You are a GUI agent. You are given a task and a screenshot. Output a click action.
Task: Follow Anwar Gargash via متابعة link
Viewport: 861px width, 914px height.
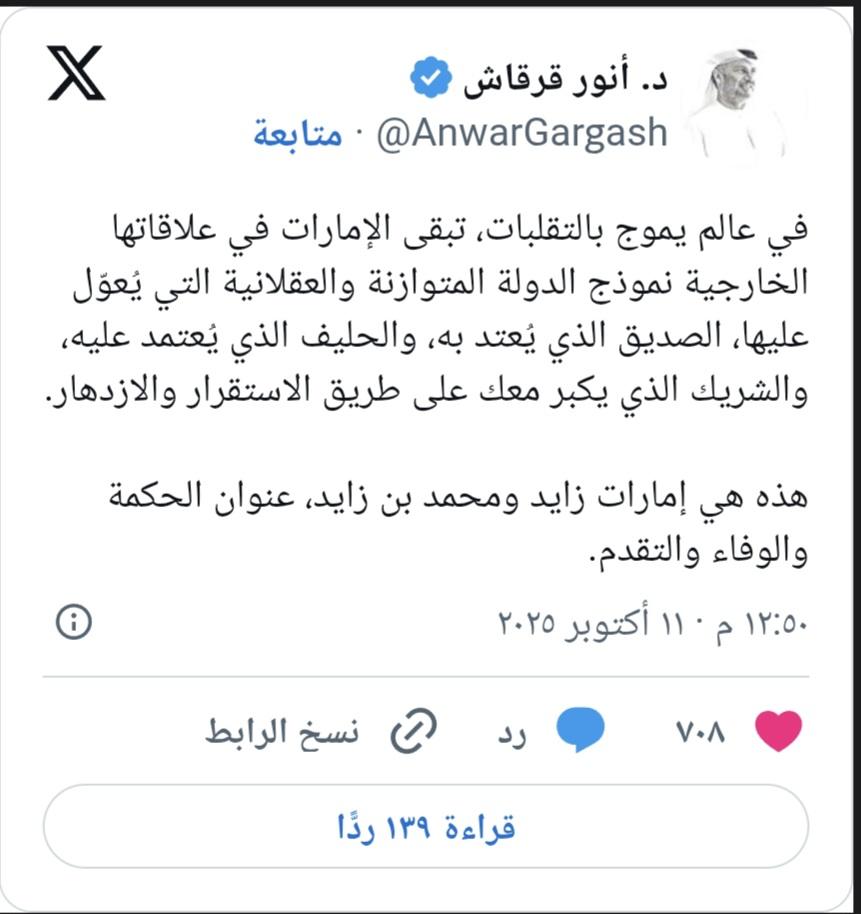click(297, 131)
